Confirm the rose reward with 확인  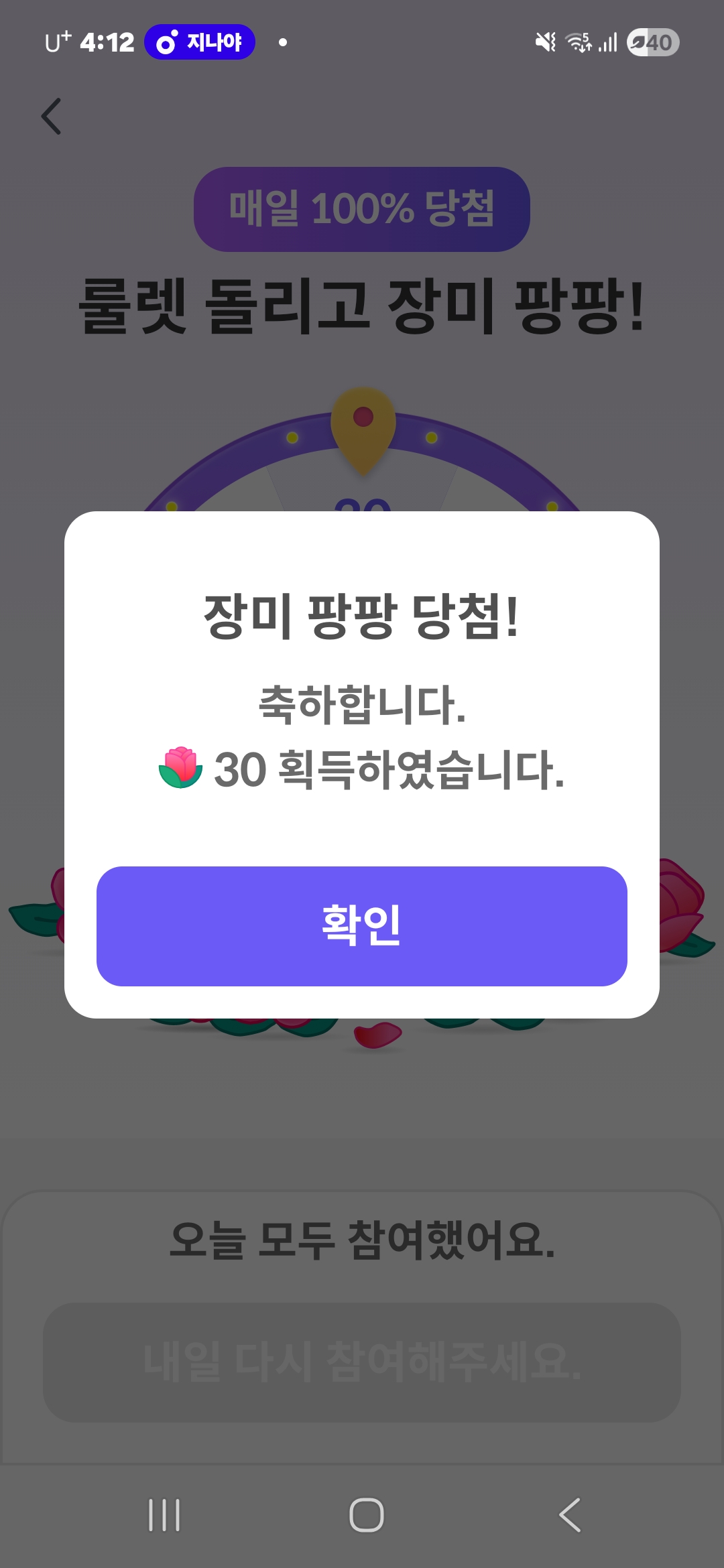(x=362, y=925)
